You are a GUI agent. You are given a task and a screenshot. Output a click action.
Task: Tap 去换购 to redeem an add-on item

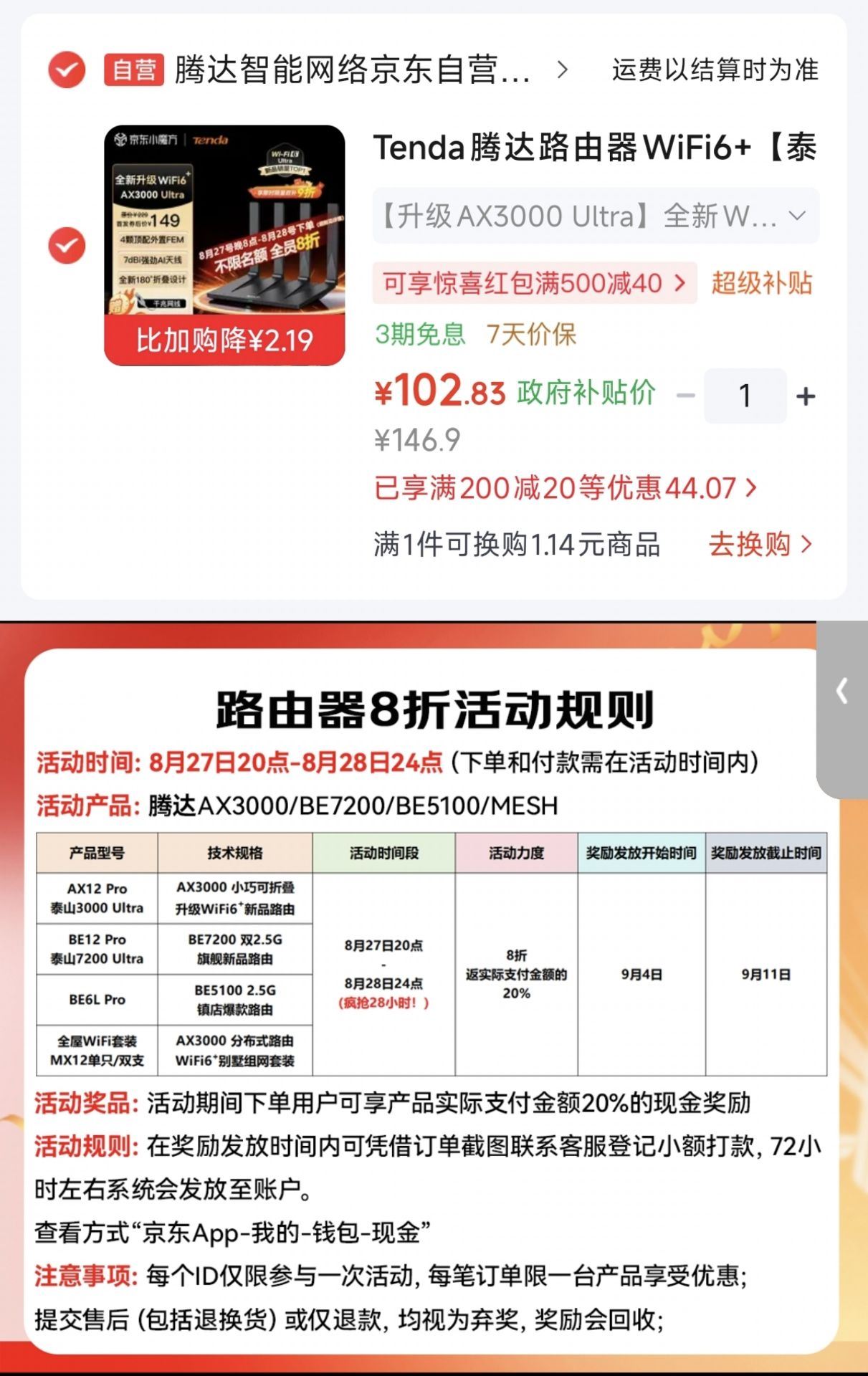[x=760, y=545]
